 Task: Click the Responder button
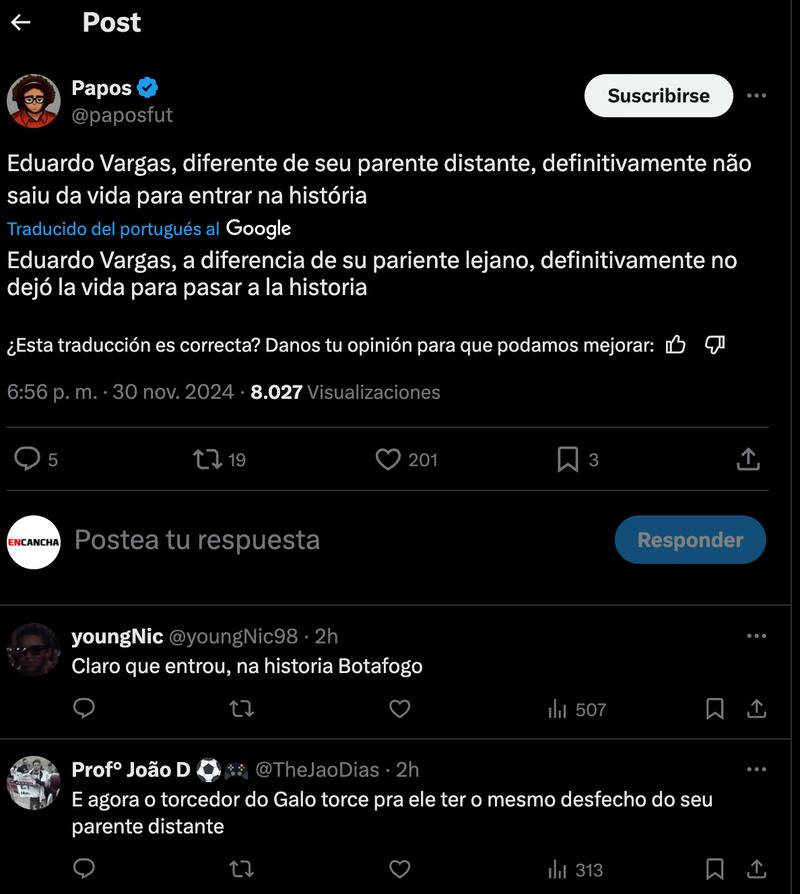tap(691, 539)
